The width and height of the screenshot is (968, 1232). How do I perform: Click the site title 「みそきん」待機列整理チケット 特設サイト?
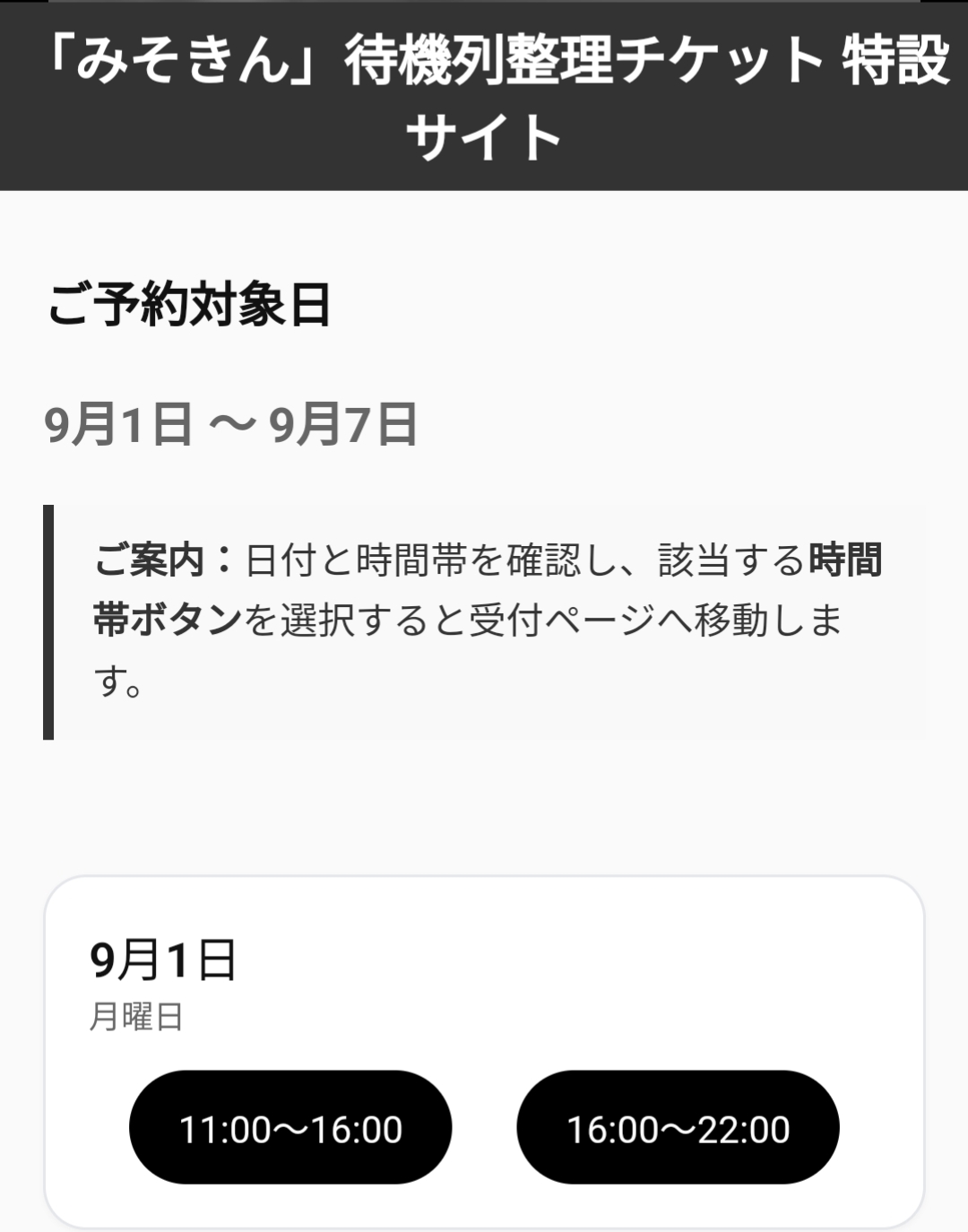coord(484,94)
